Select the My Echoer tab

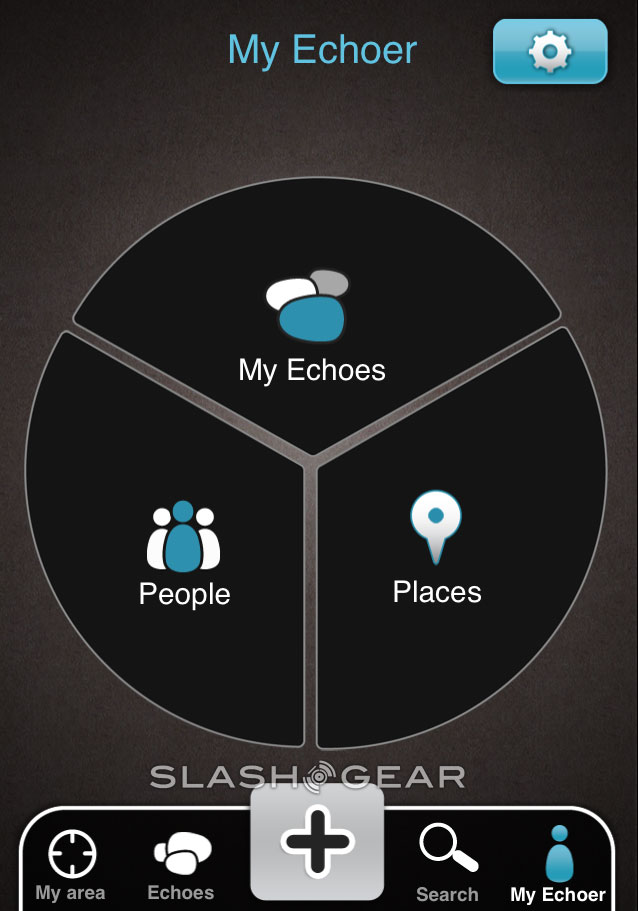coord(558,865)
